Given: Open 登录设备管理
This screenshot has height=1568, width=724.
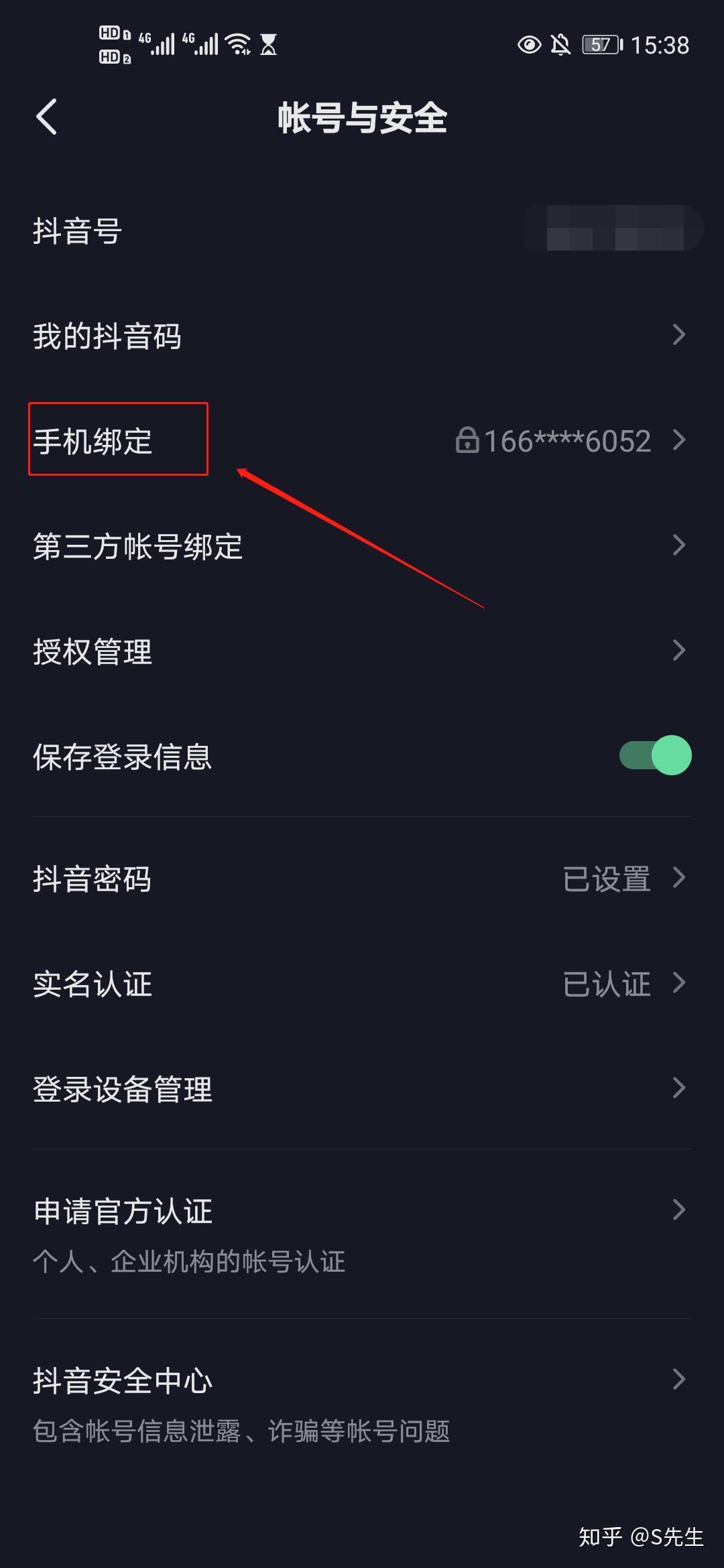Looking at the screenshot, I should [x=362, y=1089].
